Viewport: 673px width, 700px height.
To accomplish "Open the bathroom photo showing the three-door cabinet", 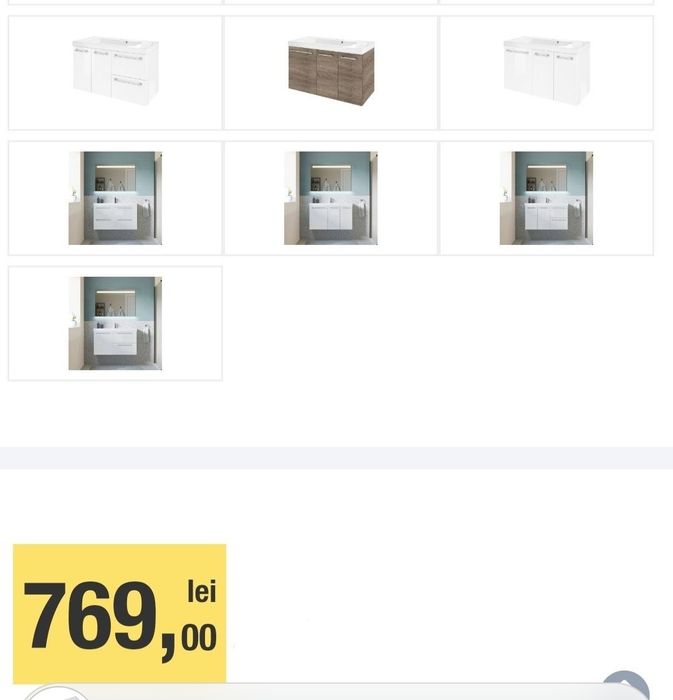I will click(x=331, y=198).
